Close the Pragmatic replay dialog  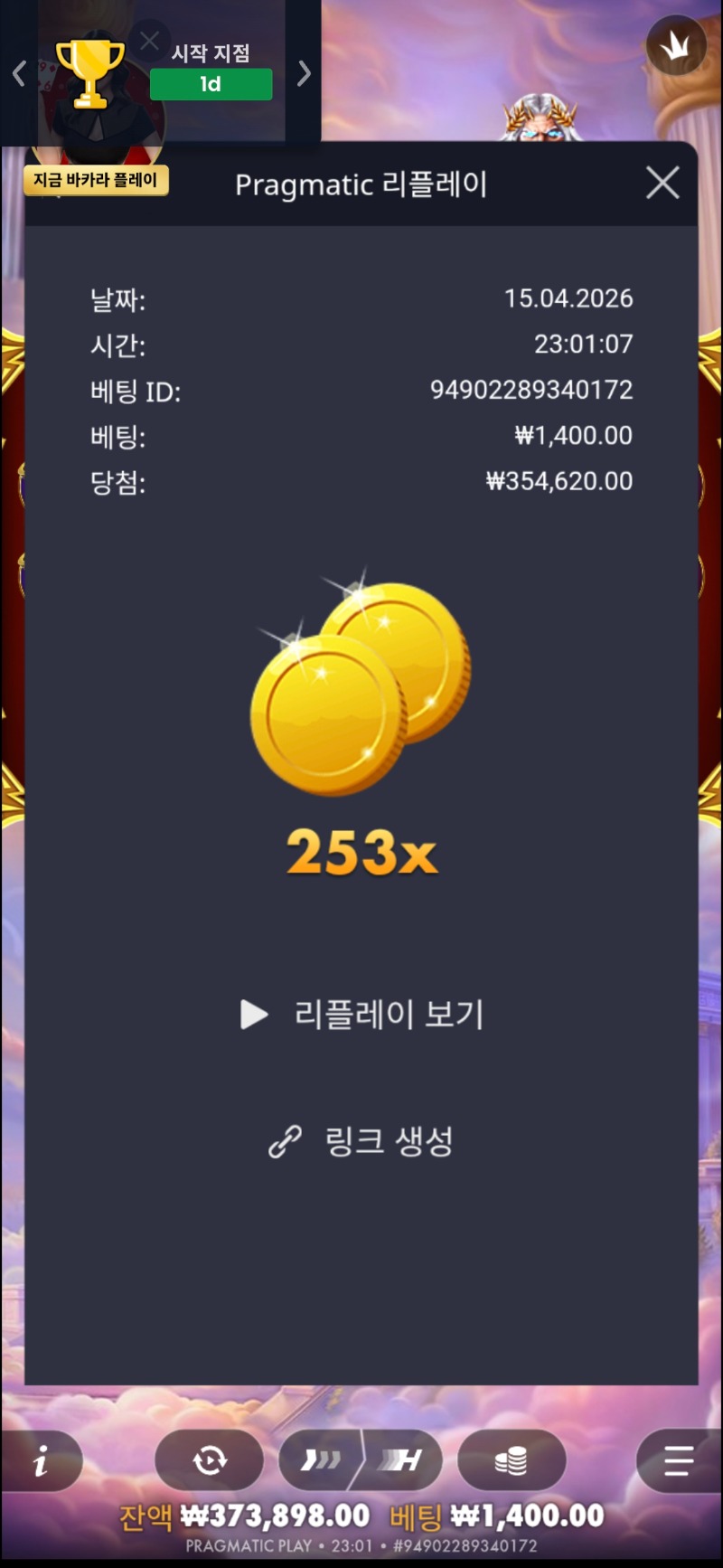point(662,183)
